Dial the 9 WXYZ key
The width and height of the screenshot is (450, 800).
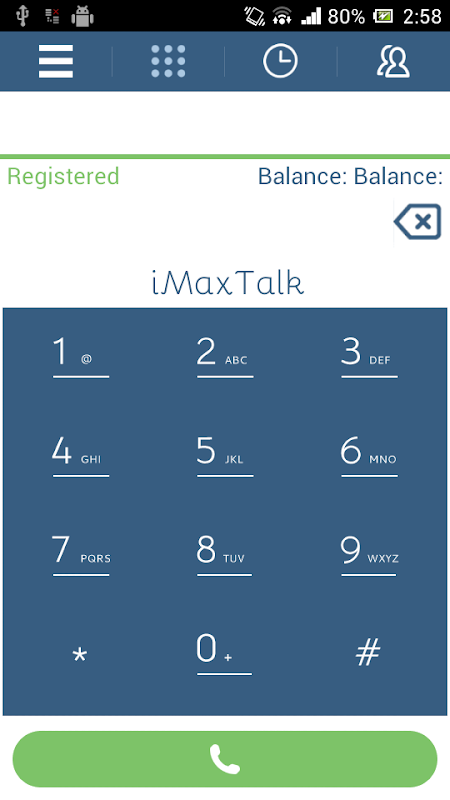click(x=369, y=555)
